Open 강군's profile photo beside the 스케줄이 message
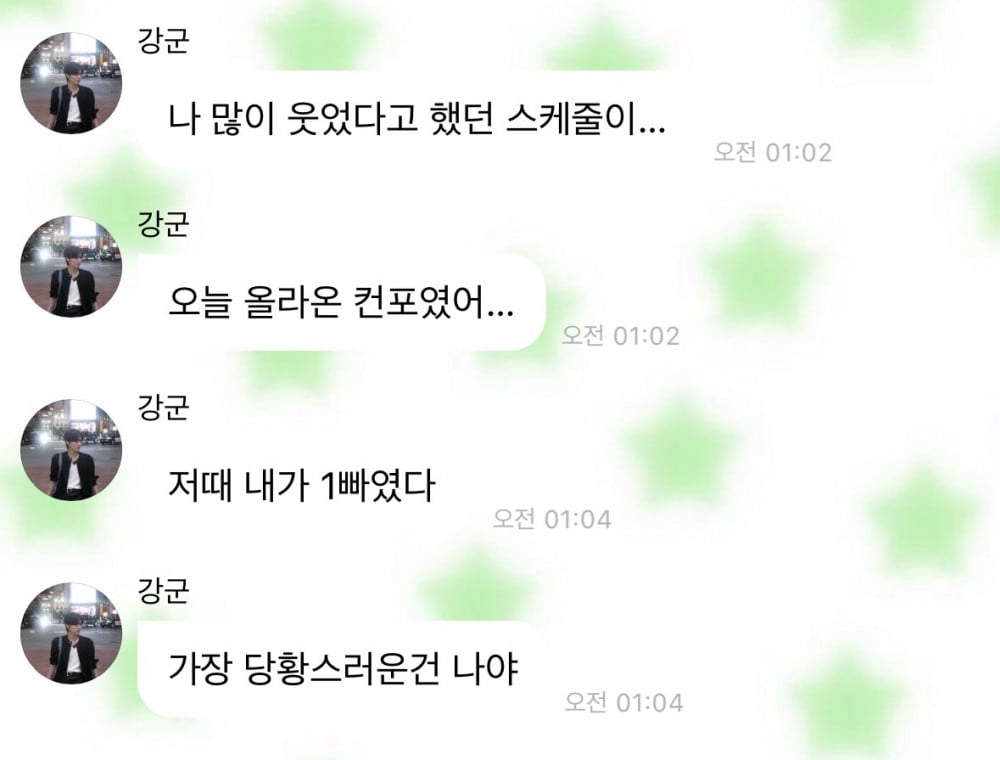1000x760 pixels. [x=71, y=84]
